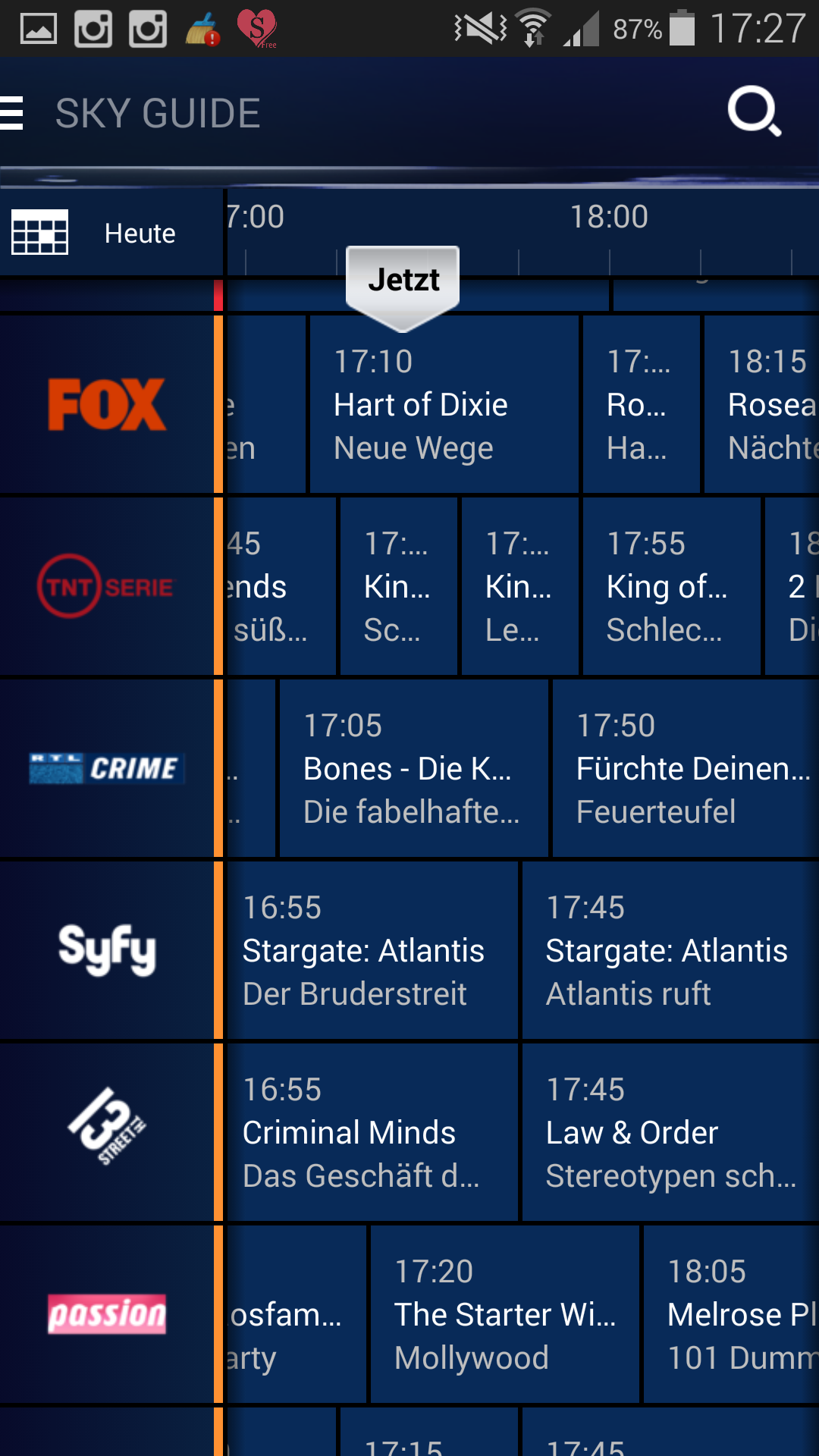This screenshot has width=819, height=1456.
Task: Open the 18:15 show on FOX
Action: click(761, 404)
